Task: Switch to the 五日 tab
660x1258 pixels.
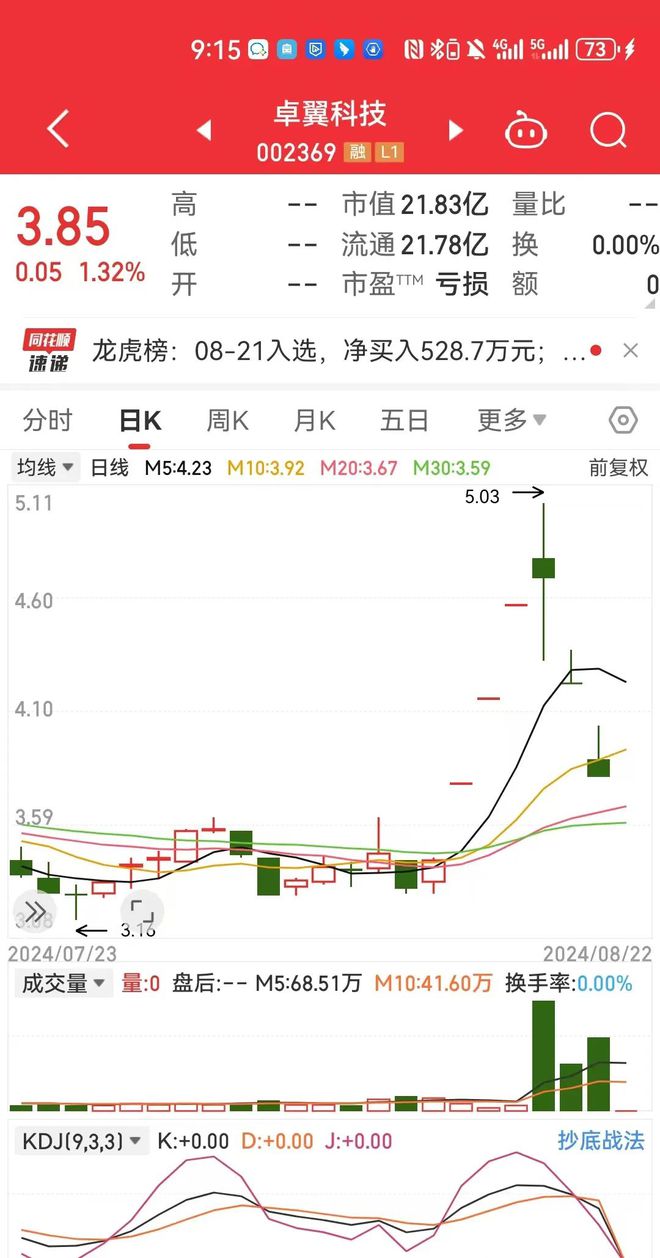Action: [x=404, y=421]
